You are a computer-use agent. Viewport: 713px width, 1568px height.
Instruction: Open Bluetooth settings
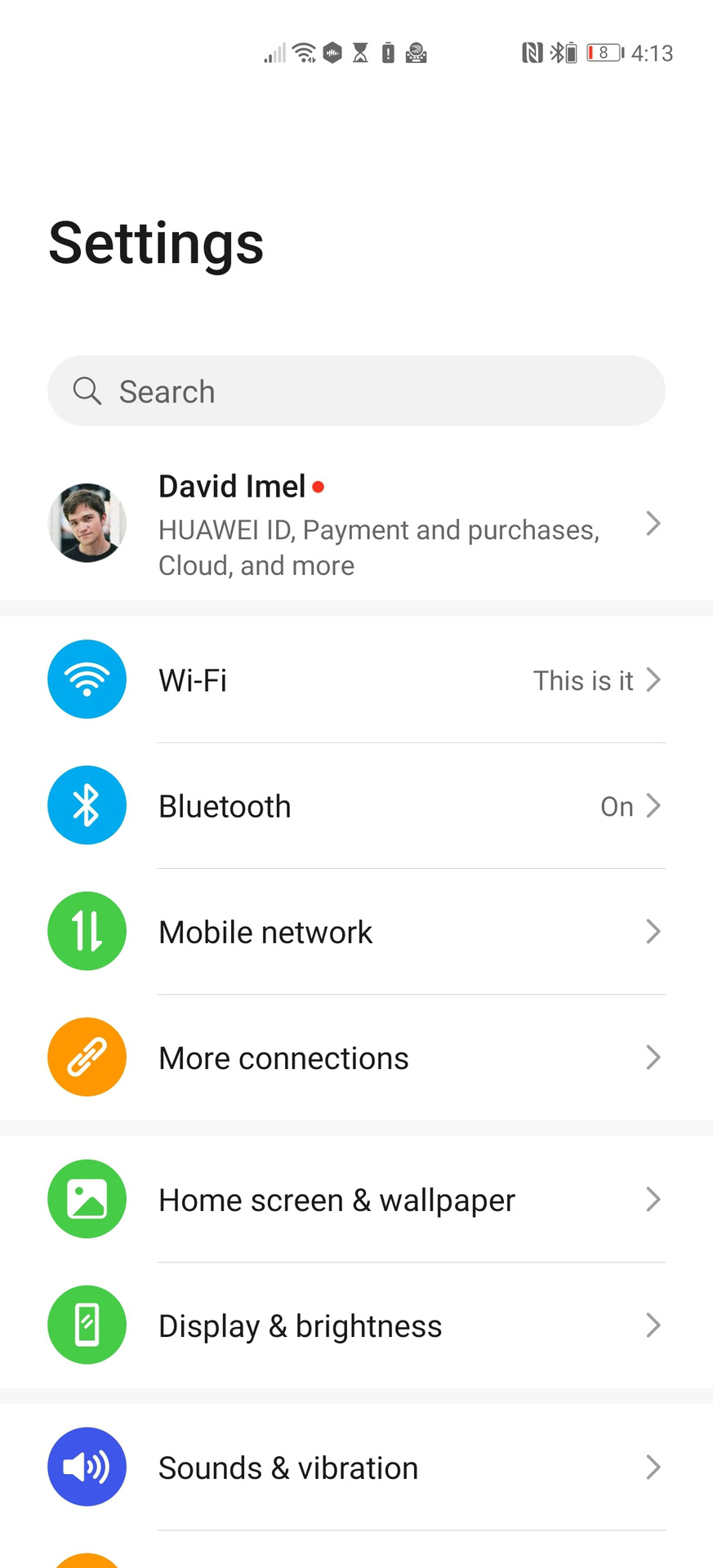356,806
